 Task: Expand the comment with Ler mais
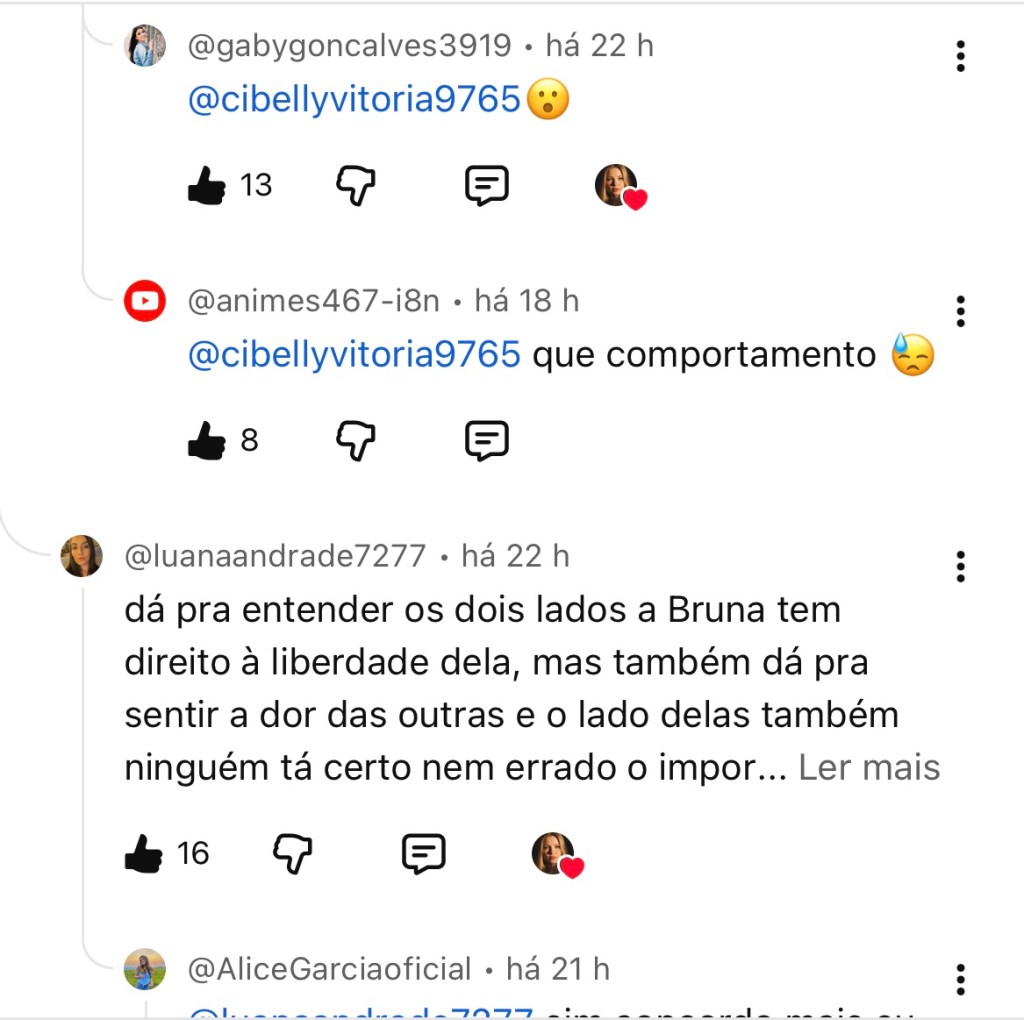coord(869,768)
